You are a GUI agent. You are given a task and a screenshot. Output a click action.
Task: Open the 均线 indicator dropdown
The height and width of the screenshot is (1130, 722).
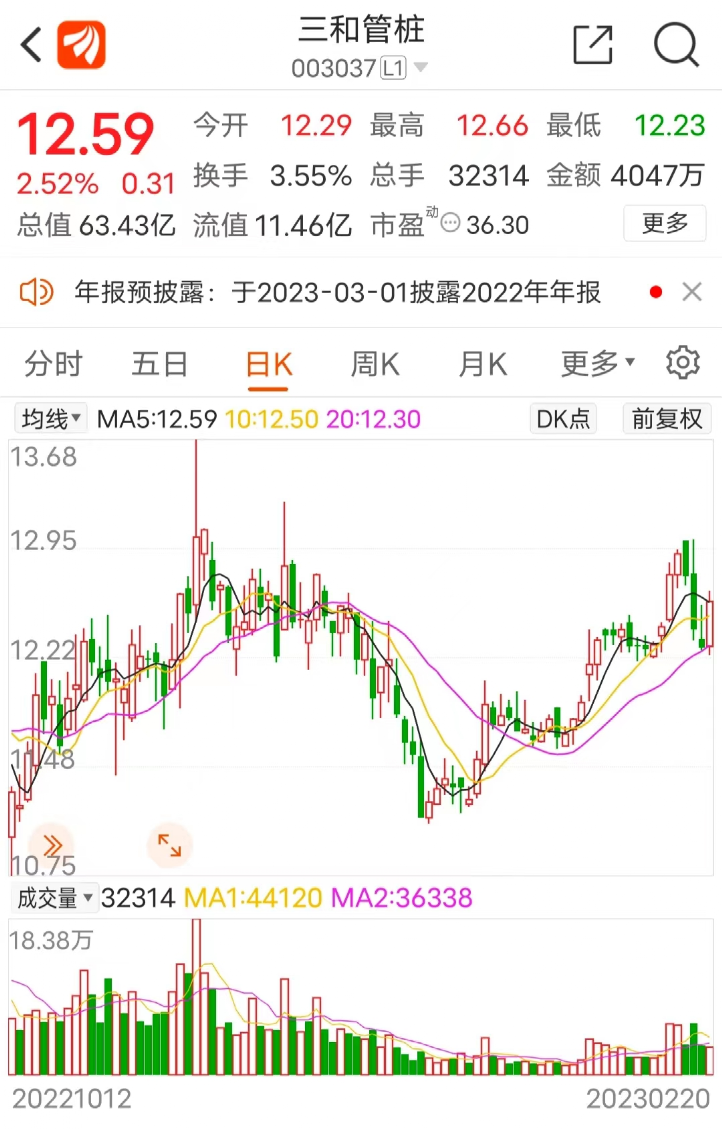tap(51, 418)
